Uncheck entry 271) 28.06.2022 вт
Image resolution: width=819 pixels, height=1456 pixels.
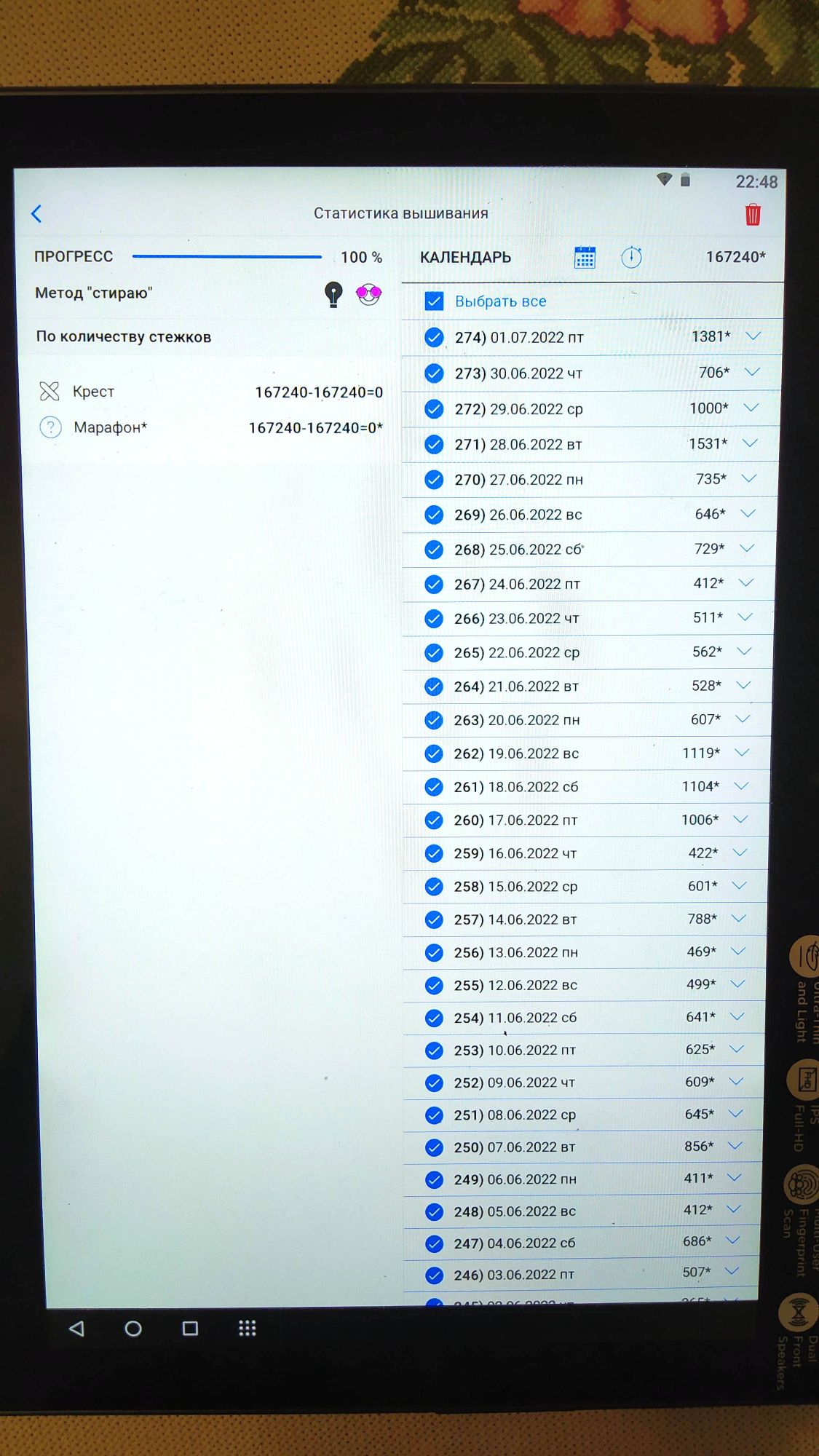(434, 444)
